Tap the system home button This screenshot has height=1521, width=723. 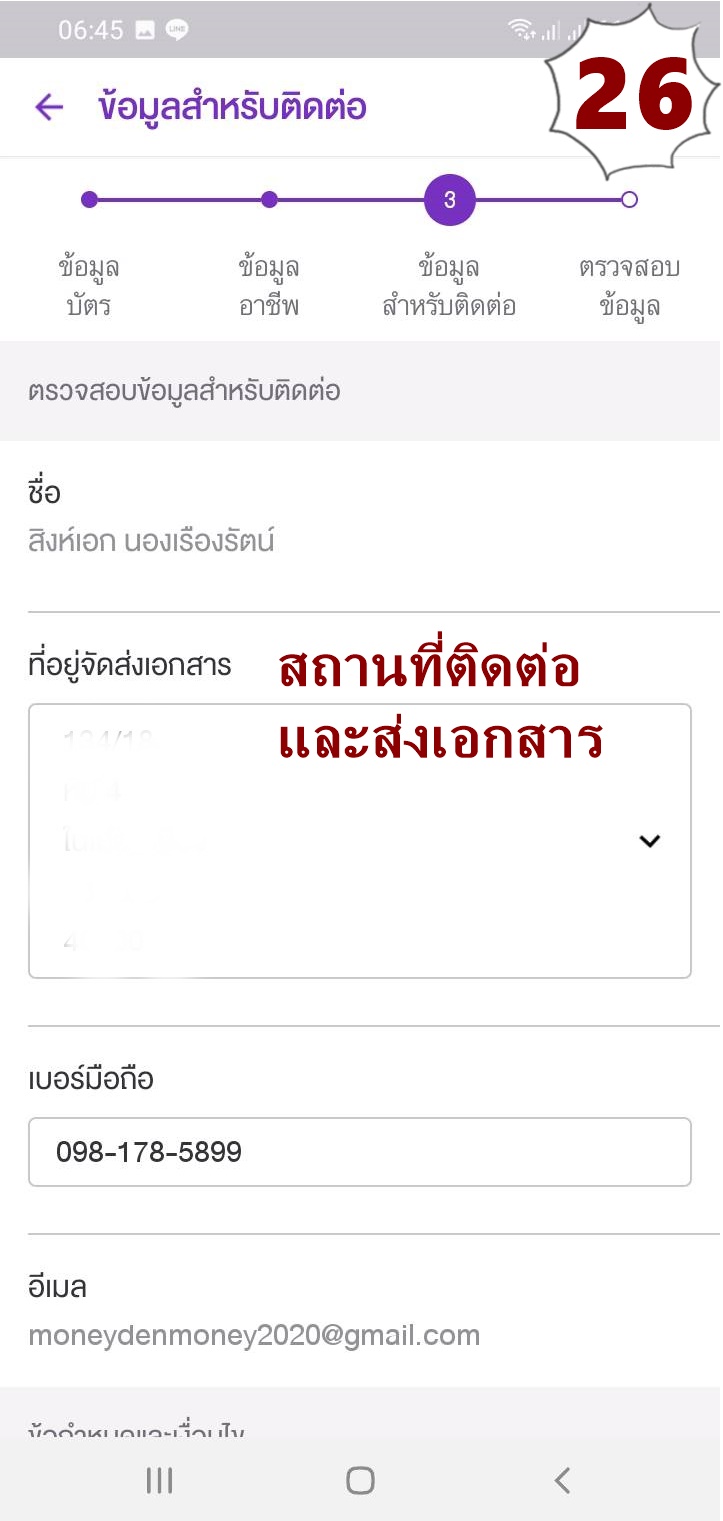[x=360, y=1480]
